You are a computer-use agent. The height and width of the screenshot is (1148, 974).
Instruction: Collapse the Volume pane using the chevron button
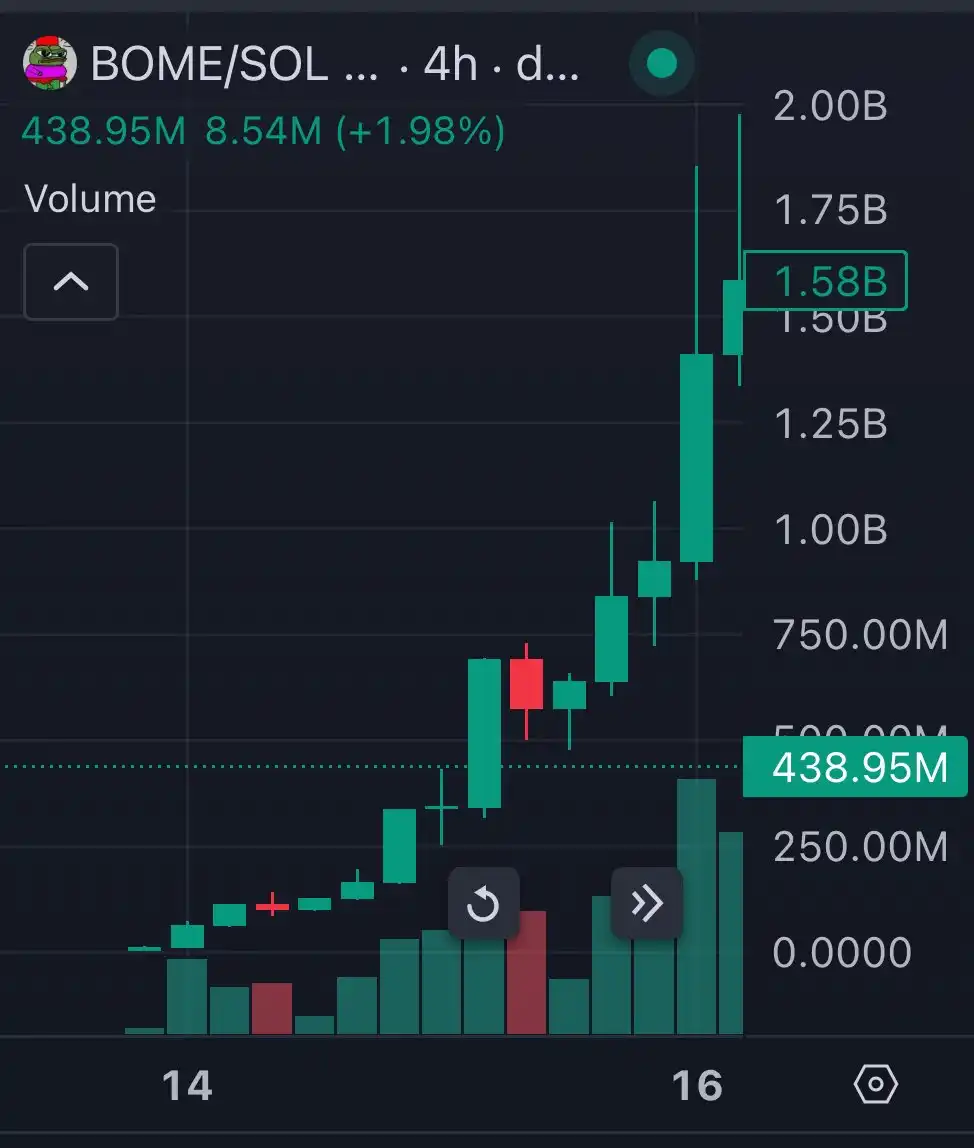[70, 281]
